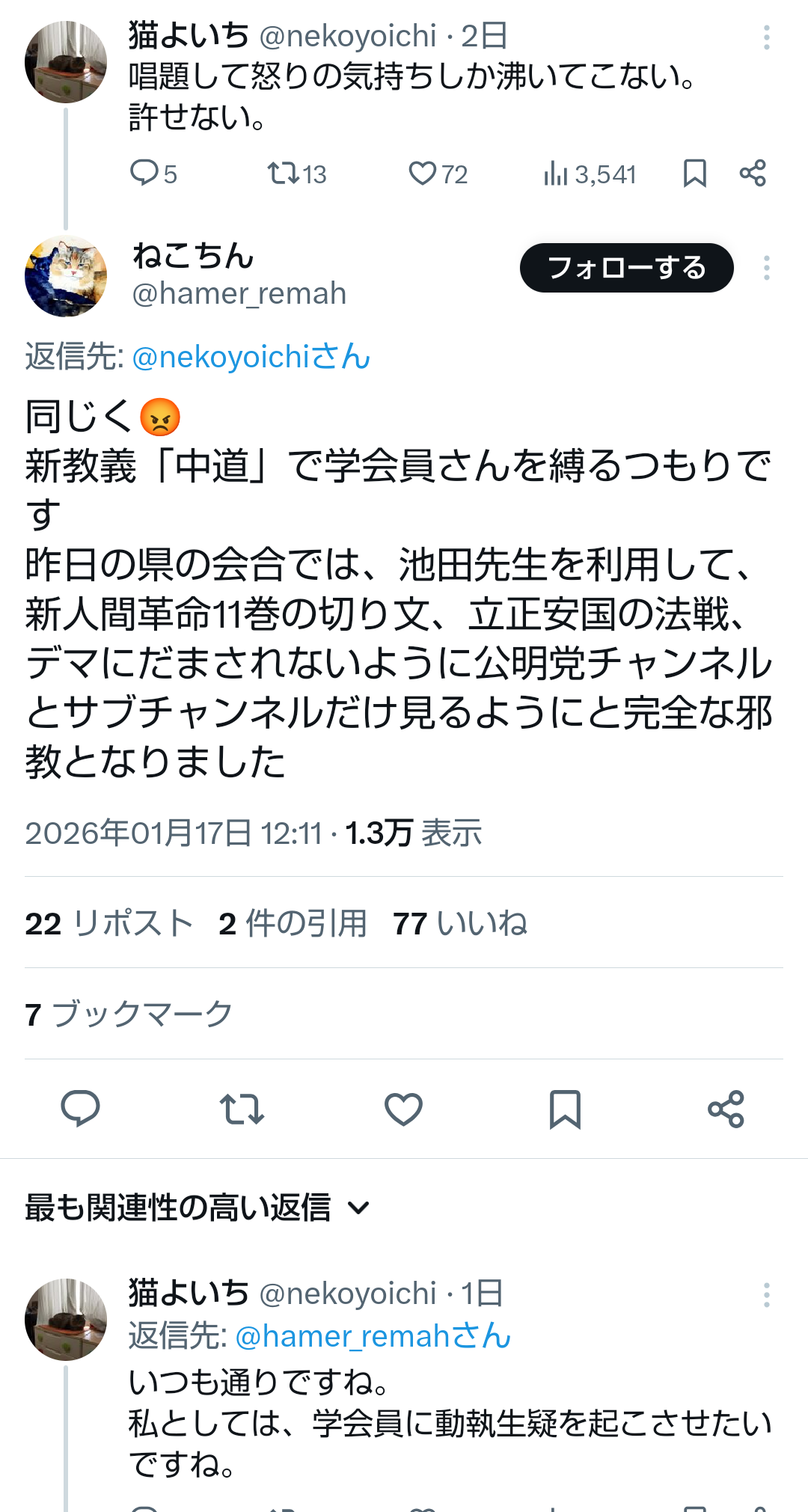This screenshot has height=1512, width=808.
Task: Reply to ねこちん's main post
Action: [x=80, y=1108]
